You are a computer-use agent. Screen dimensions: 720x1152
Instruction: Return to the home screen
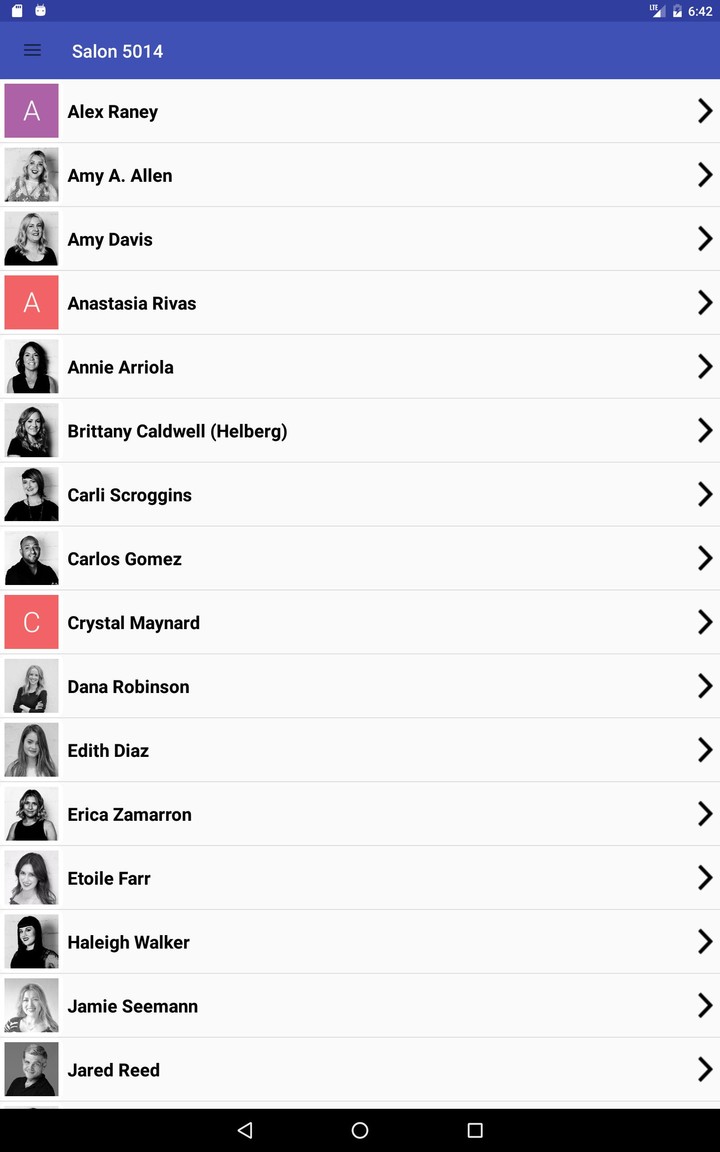360,1130
